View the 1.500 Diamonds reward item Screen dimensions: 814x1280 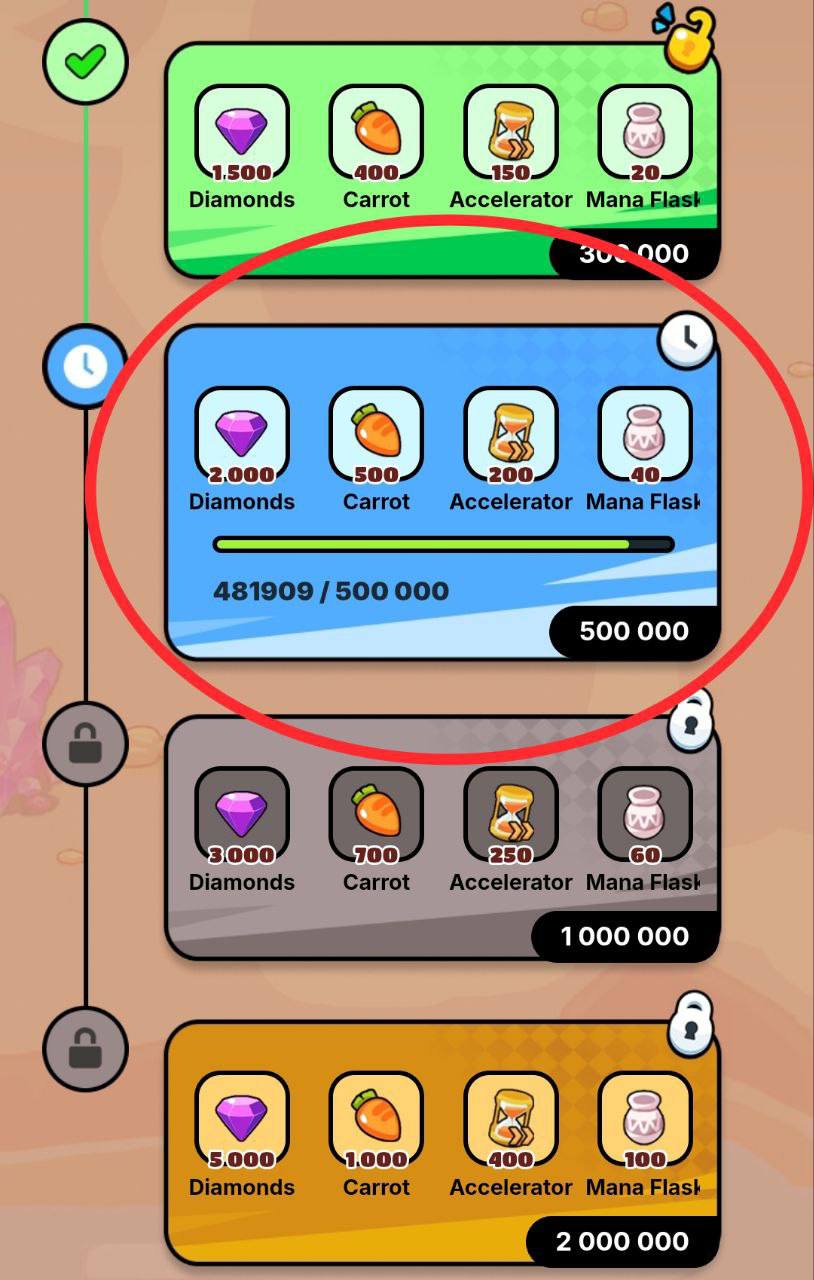[x=242, y=133]
